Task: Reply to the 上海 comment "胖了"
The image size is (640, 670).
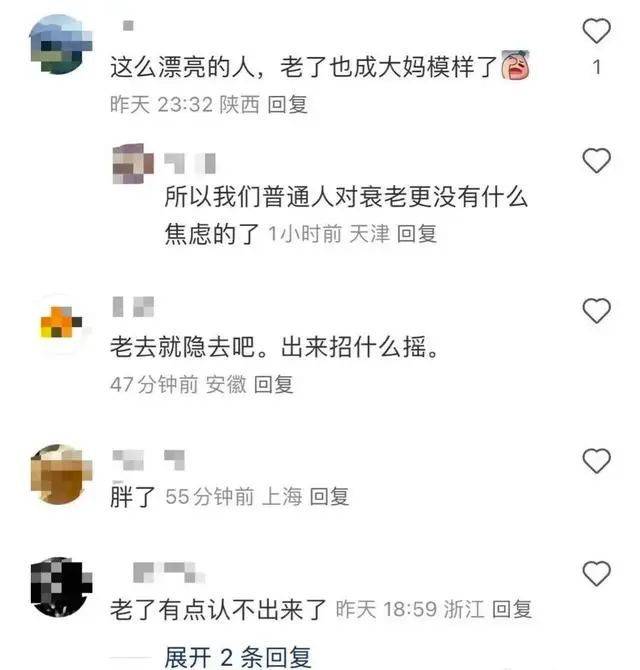Action: pos(328,496)
